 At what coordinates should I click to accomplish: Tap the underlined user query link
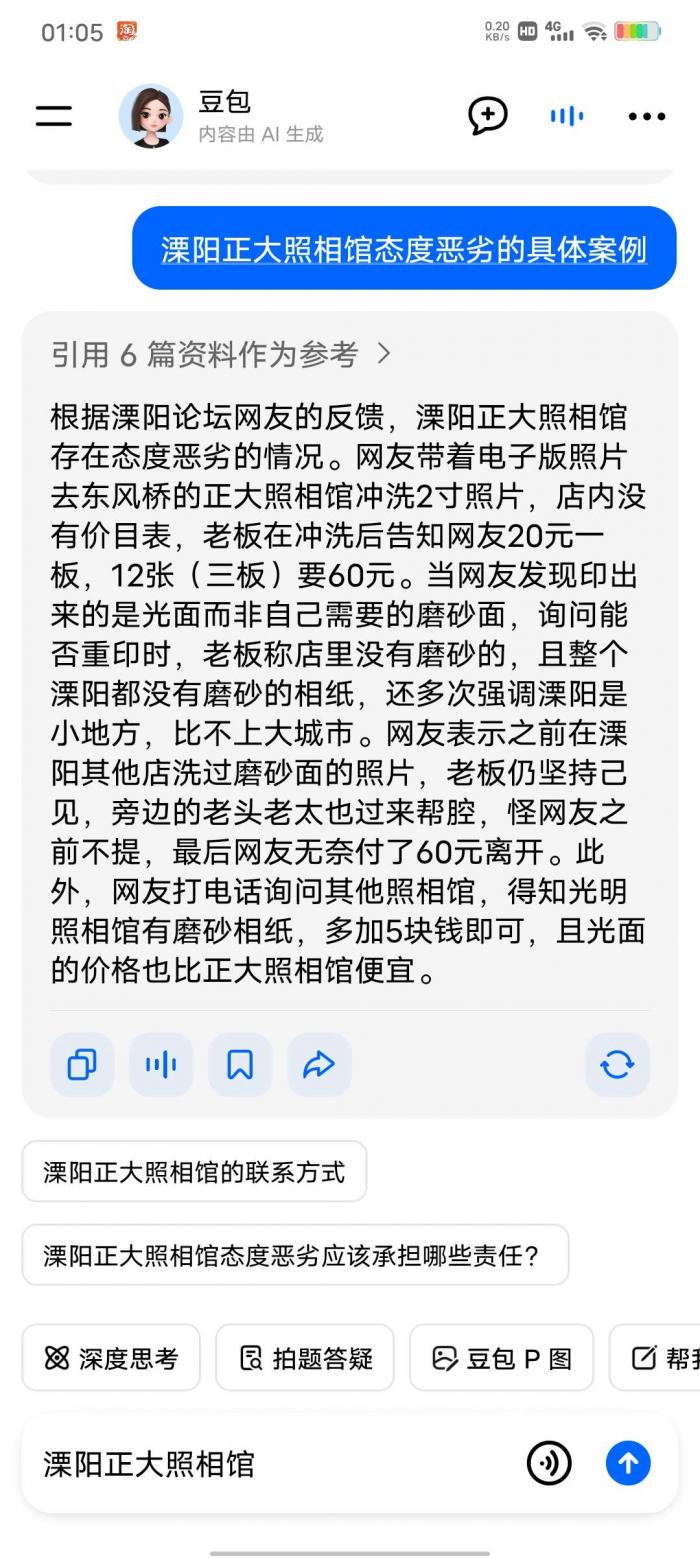point(404,249)
